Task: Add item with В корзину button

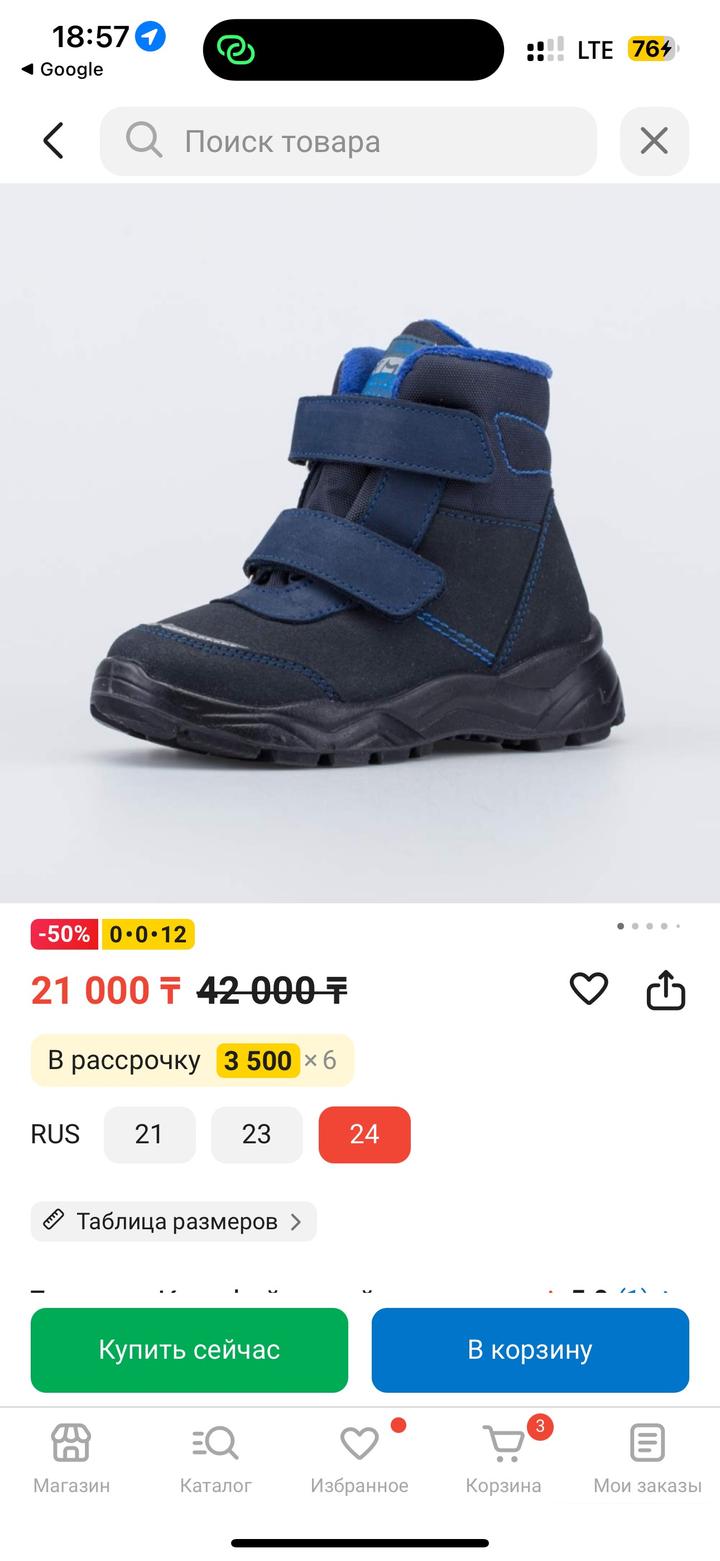Action: (x=530, y=1350)
